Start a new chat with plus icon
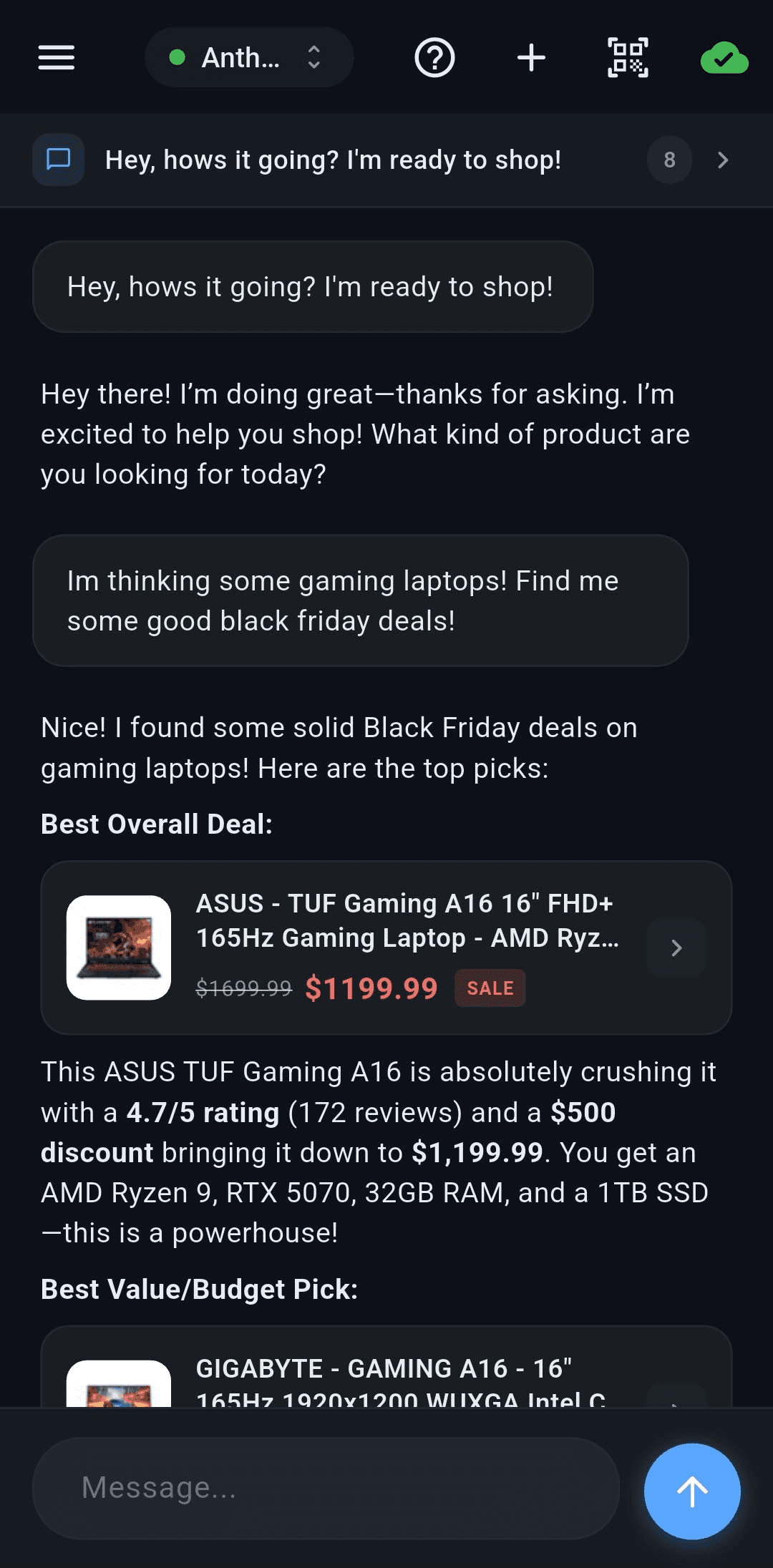773x1568 pixels. [x=531, y=58]
